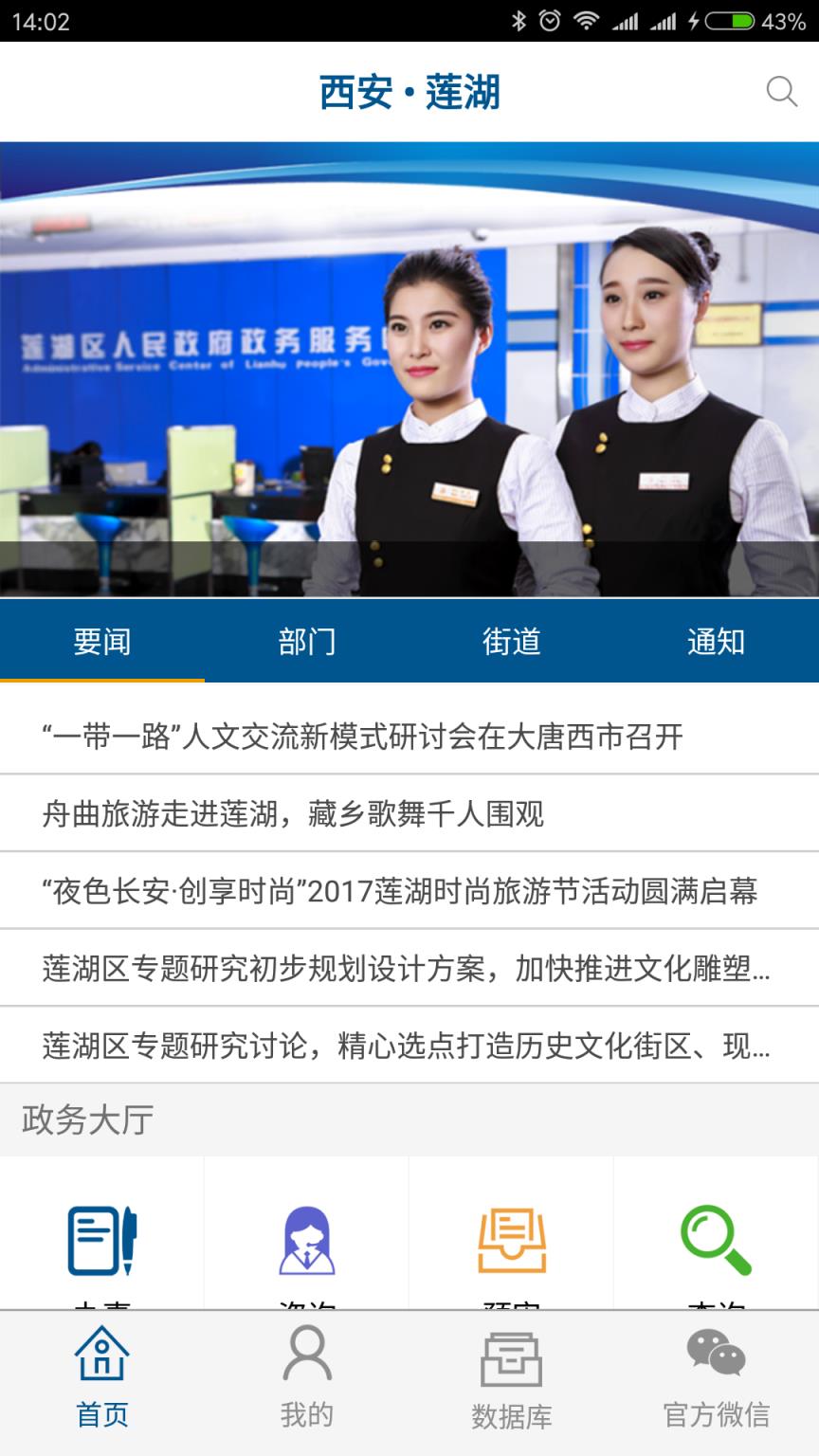Open the 文化雕塑 planning news article

[x=409, y=968]
